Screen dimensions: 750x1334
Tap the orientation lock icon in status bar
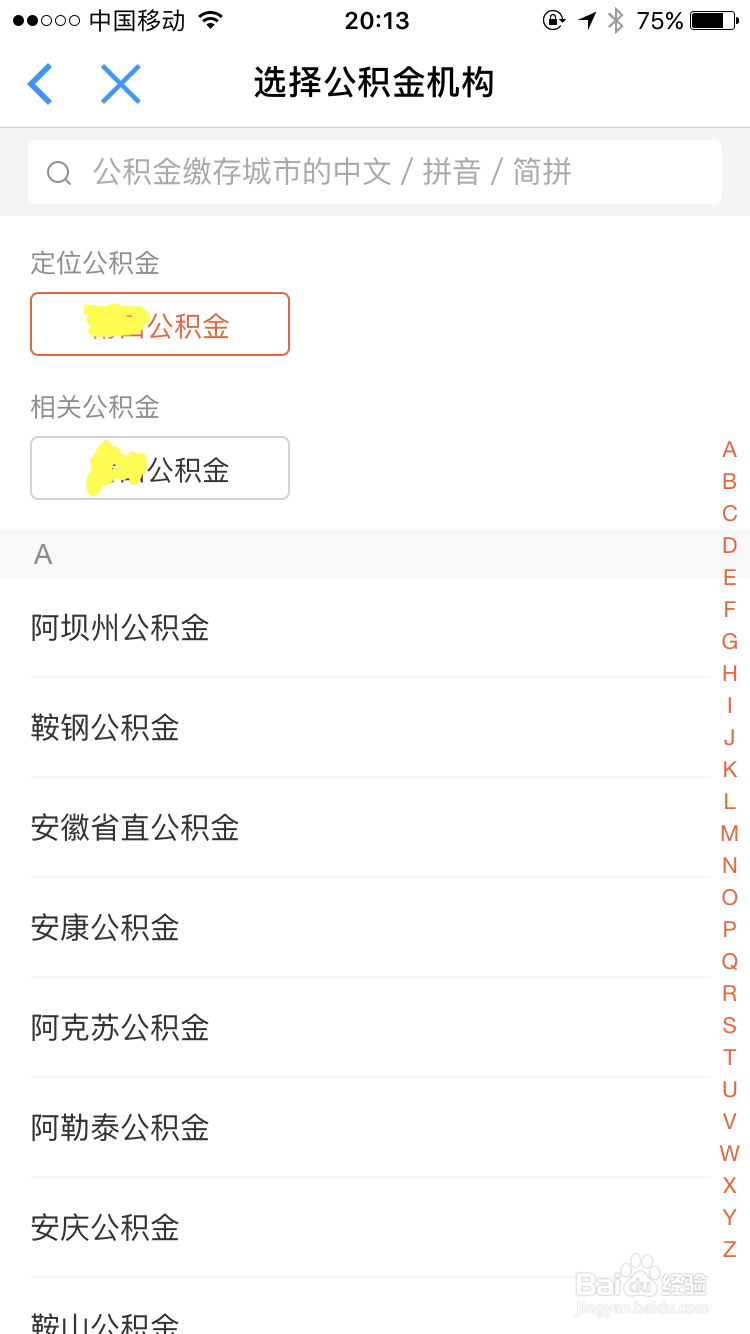(553, 20)
